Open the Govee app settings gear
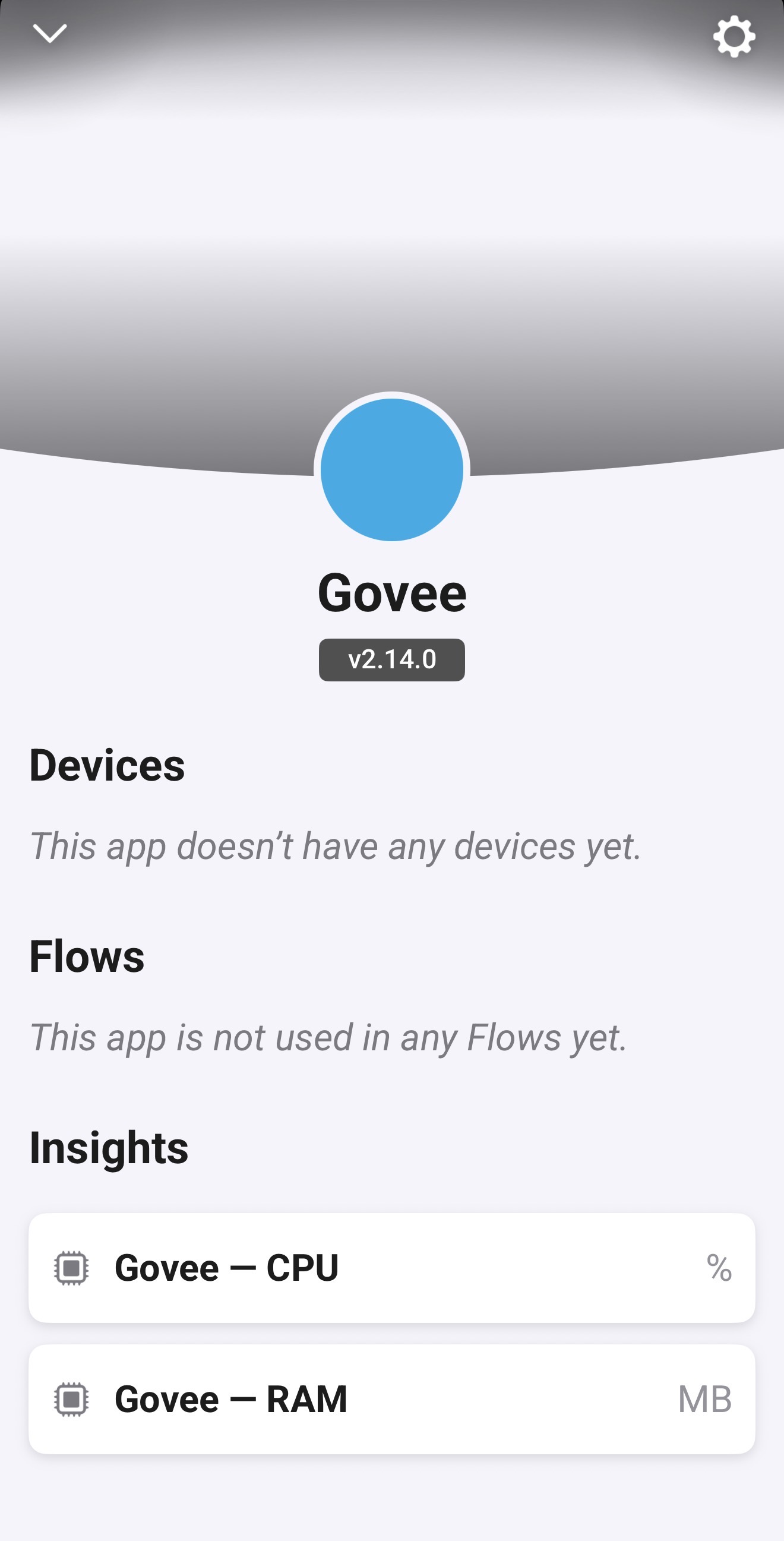The height and width of the screenshot is (1541, 784). [734, 37]
